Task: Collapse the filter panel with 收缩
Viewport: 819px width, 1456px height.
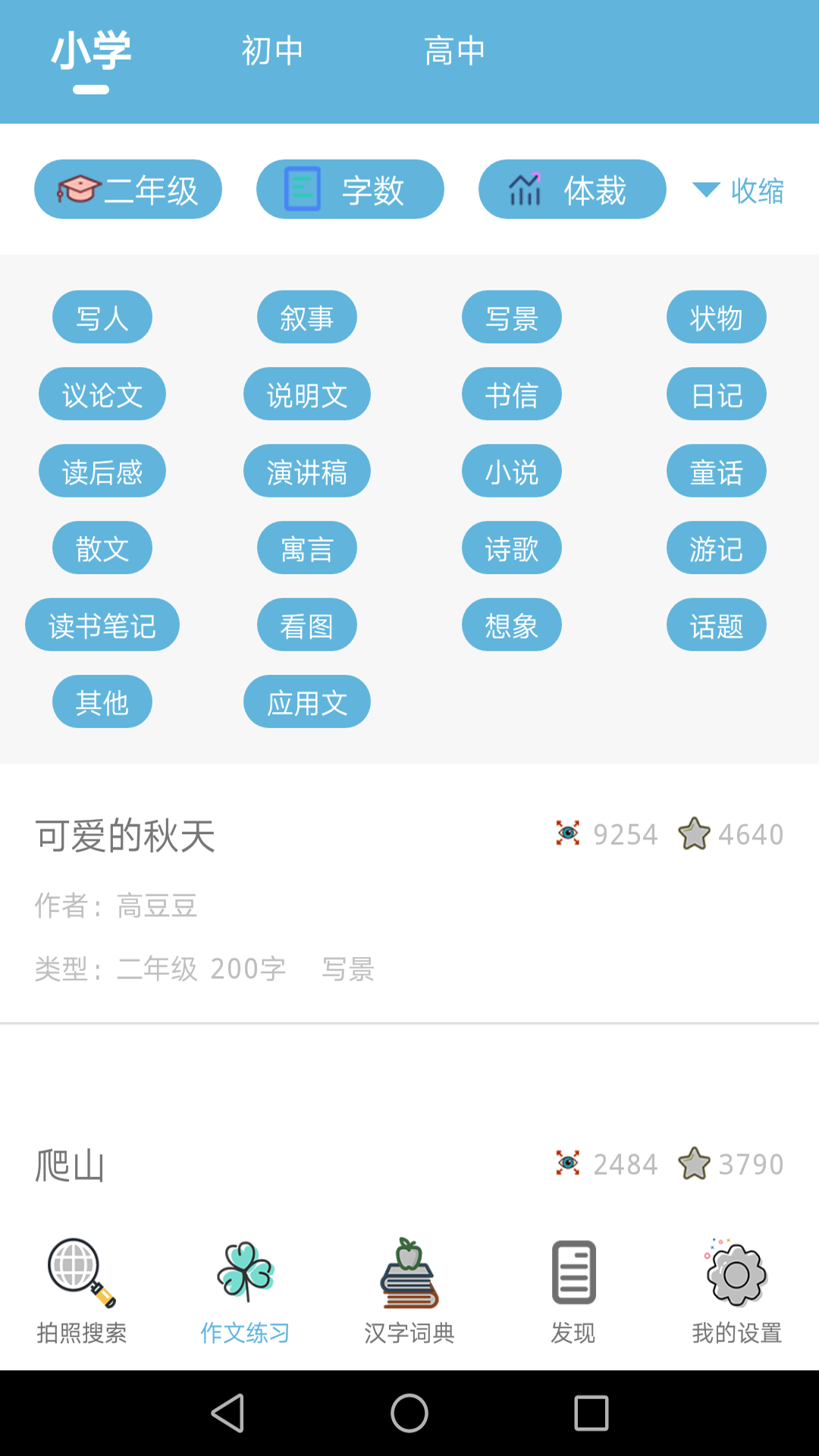Action: 739,190
